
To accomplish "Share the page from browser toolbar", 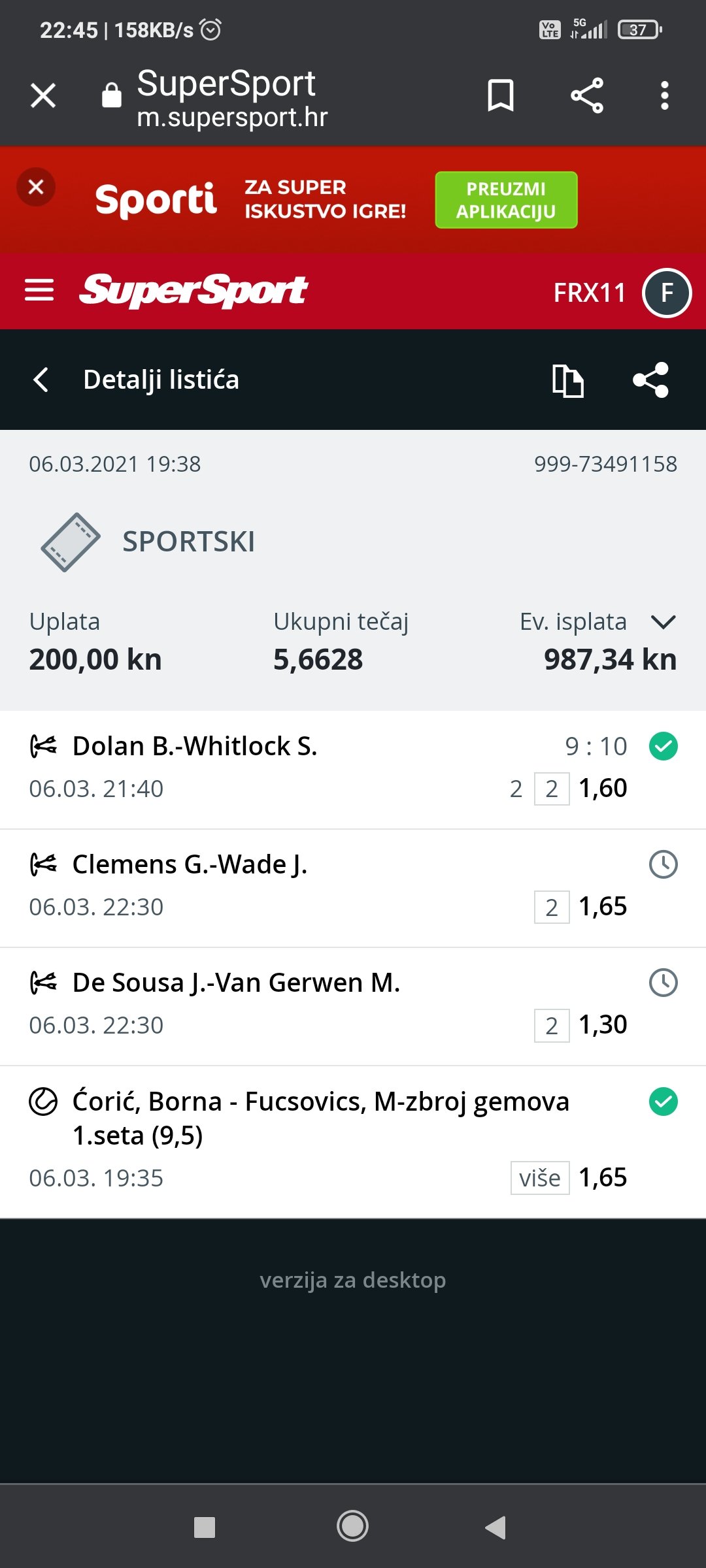I will coord(587,96).
